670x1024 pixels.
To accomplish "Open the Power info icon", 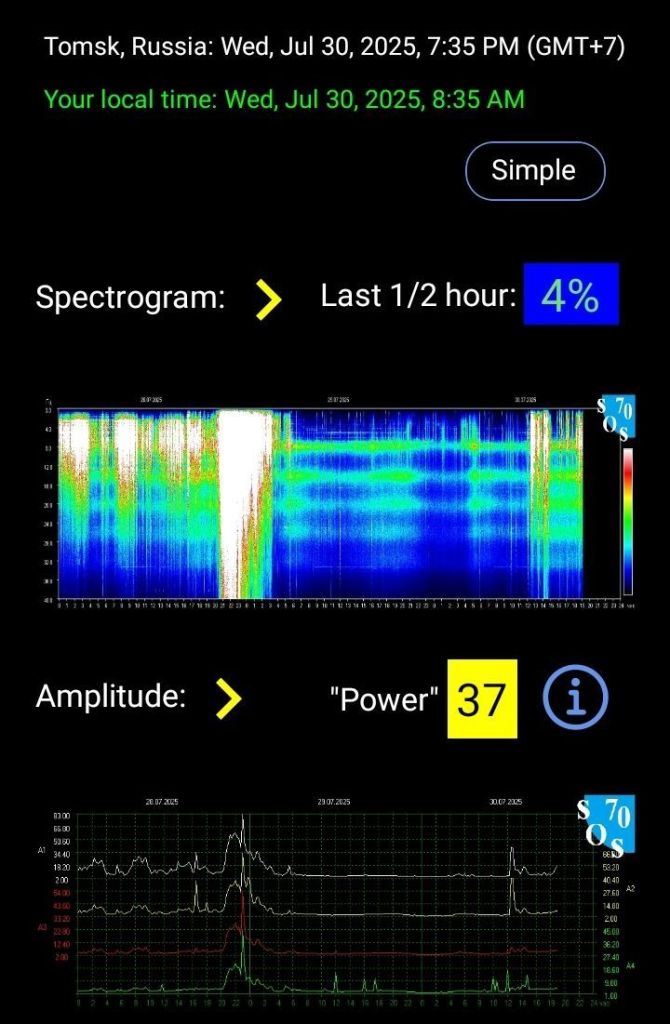I will point(575,699).
